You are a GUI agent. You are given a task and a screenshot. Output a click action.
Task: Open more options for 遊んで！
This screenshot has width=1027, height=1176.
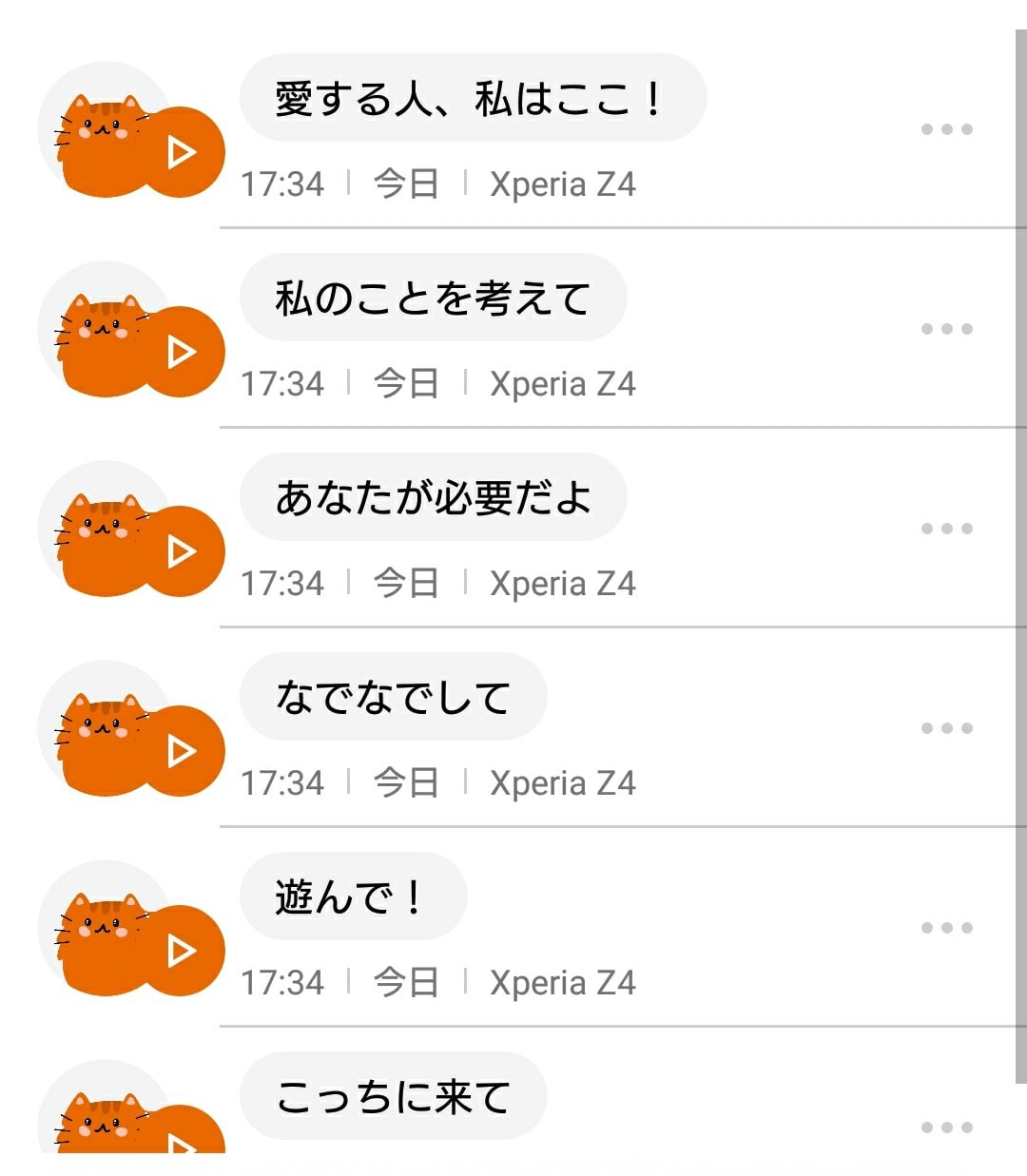[946, 928]
